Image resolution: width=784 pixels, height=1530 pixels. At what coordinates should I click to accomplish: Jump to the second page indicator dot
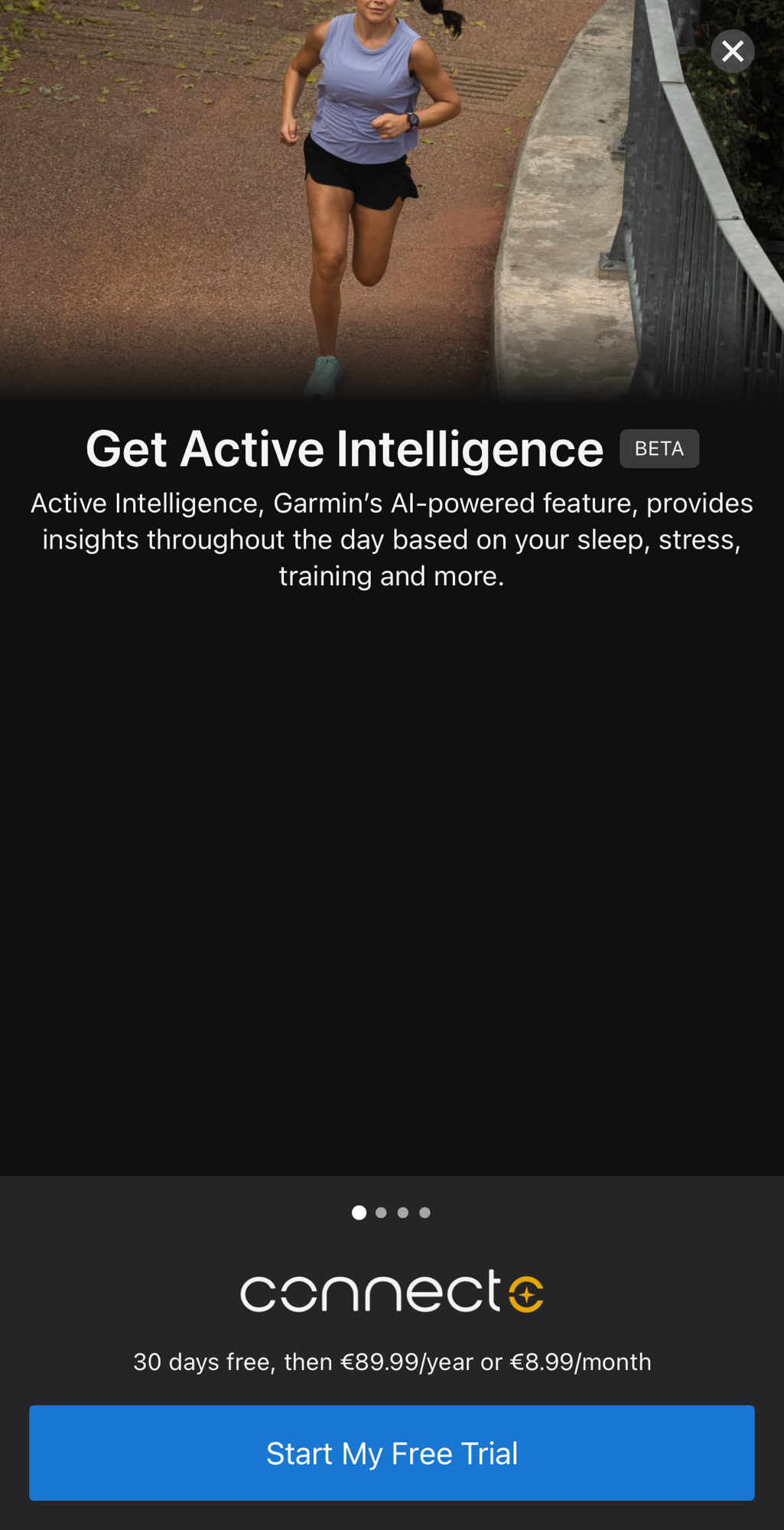(x=381, y=1213)
